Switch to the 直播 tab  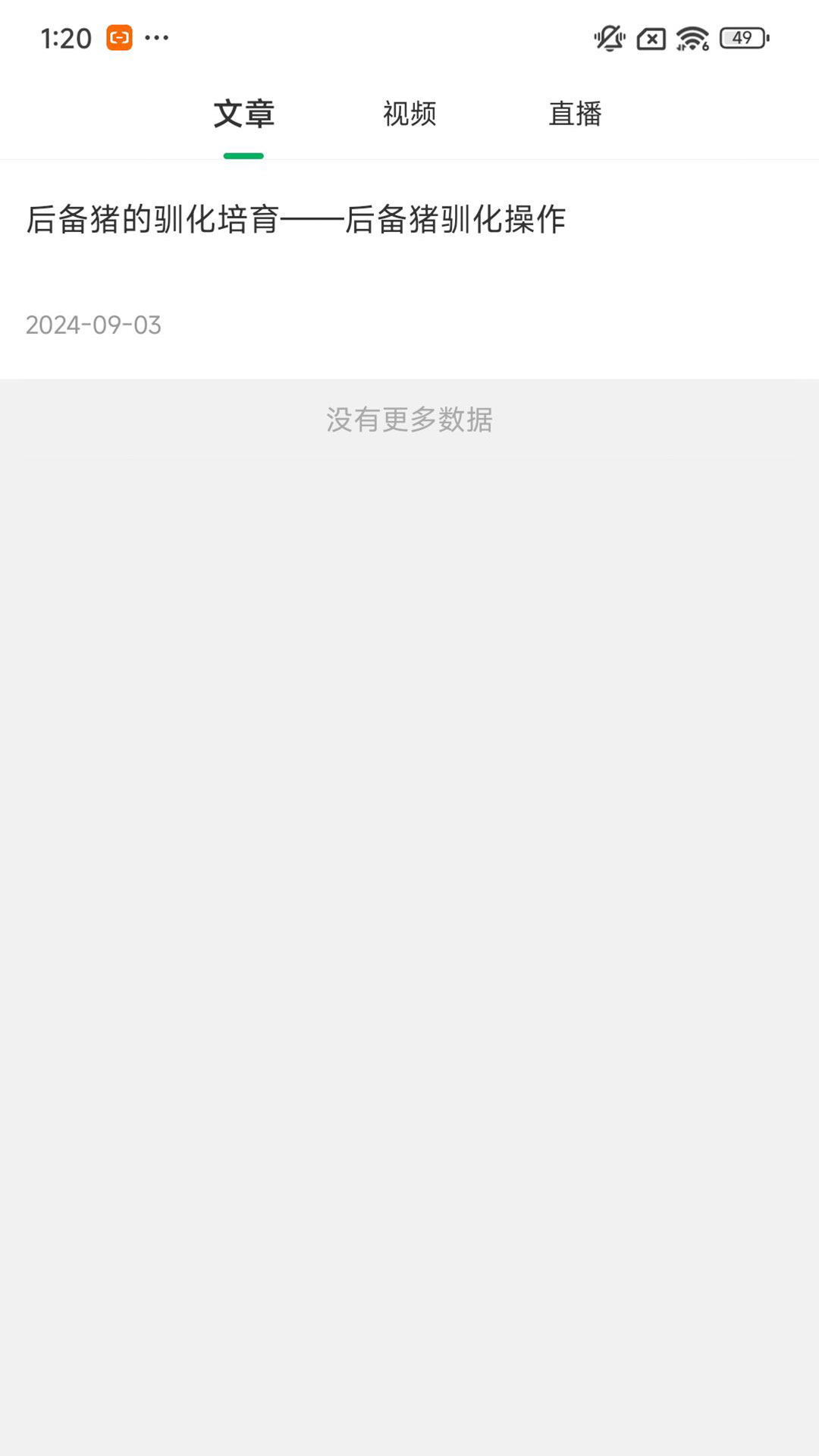(575, 115)
